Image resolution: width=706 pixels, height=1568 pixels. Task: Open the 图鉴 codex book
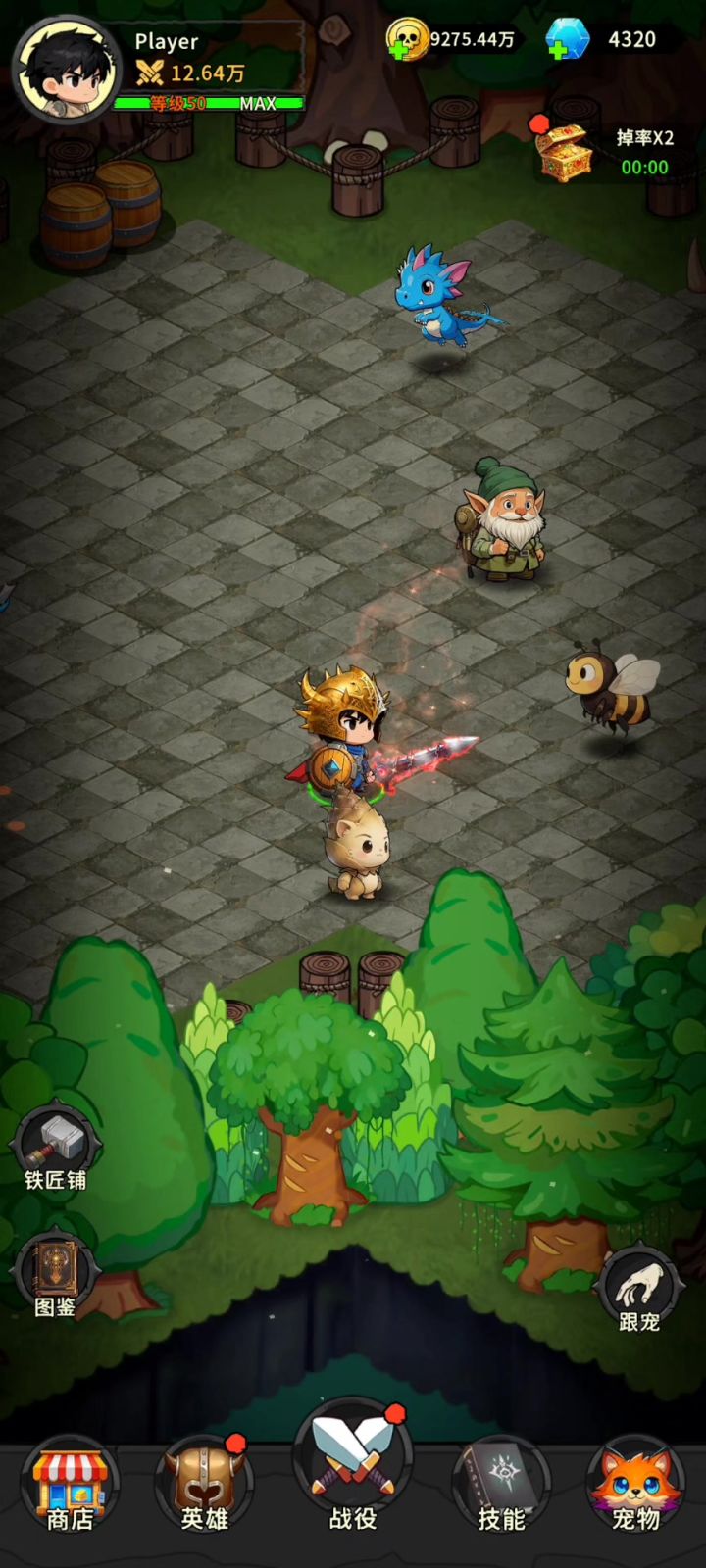(x=55, y=1274)
